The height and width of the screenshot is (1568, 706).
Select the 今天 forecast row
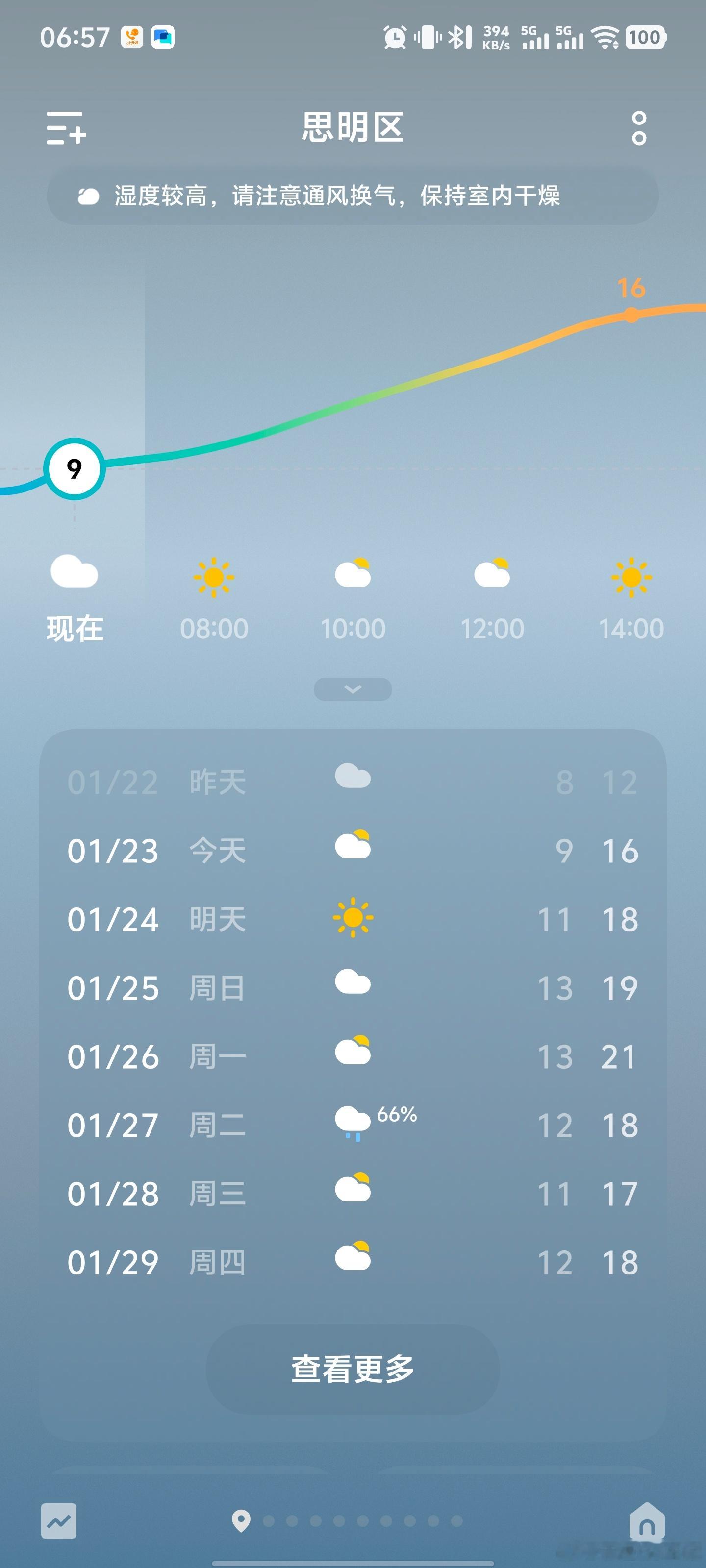coord(353,851)
